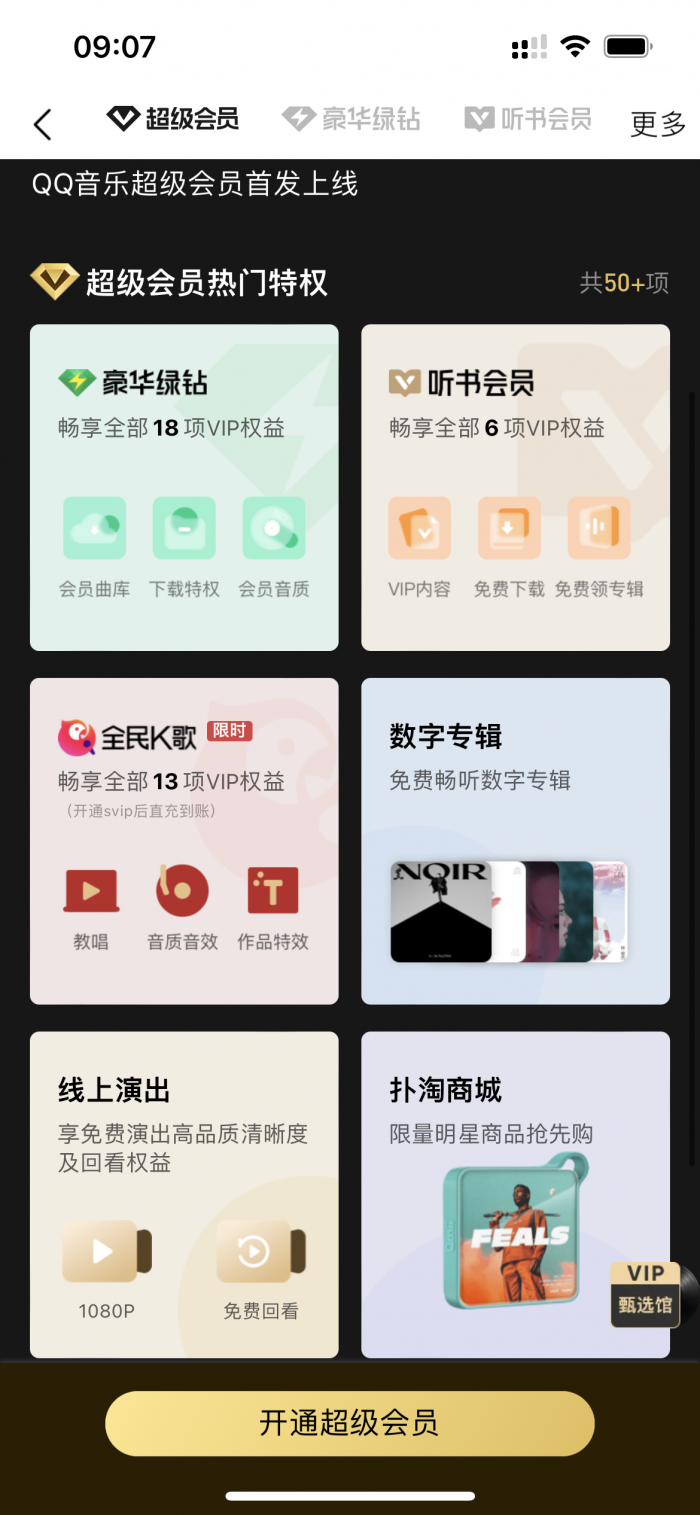Open the 更多 menu in top bar
The height and width of the screenshot is (1515, 700).
point(657,124)
